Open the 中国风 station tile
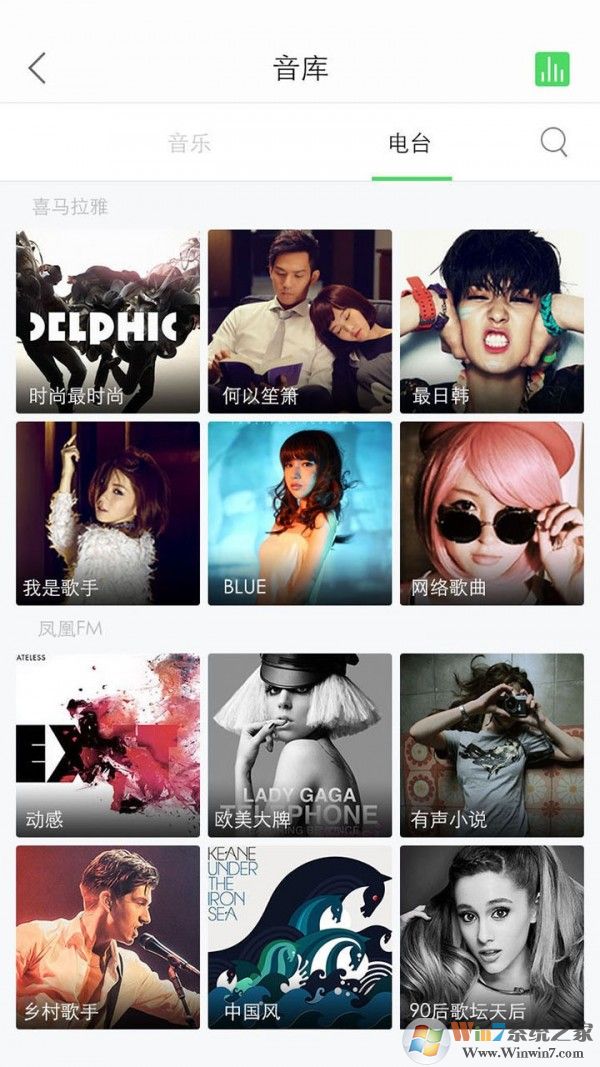The image size is (600, 1067). tap(300, 937)
